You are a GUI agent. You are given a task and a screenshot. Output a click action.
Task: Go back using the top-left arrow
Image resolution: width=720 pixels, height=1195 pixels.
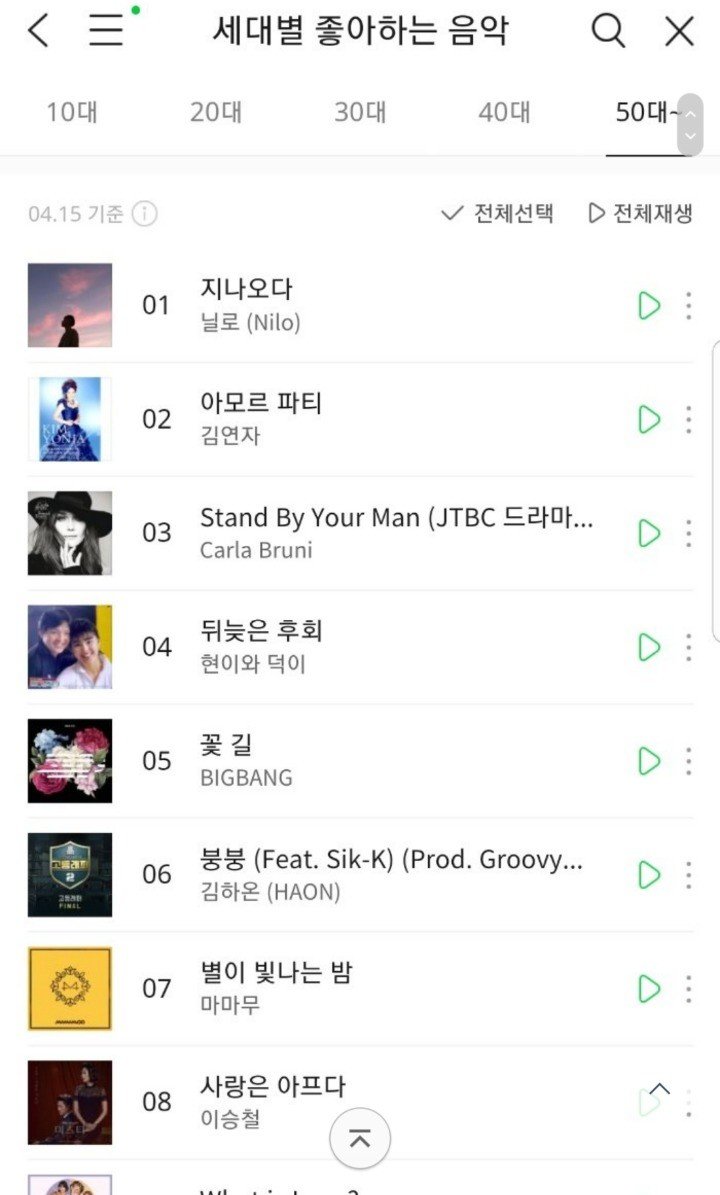38,31
